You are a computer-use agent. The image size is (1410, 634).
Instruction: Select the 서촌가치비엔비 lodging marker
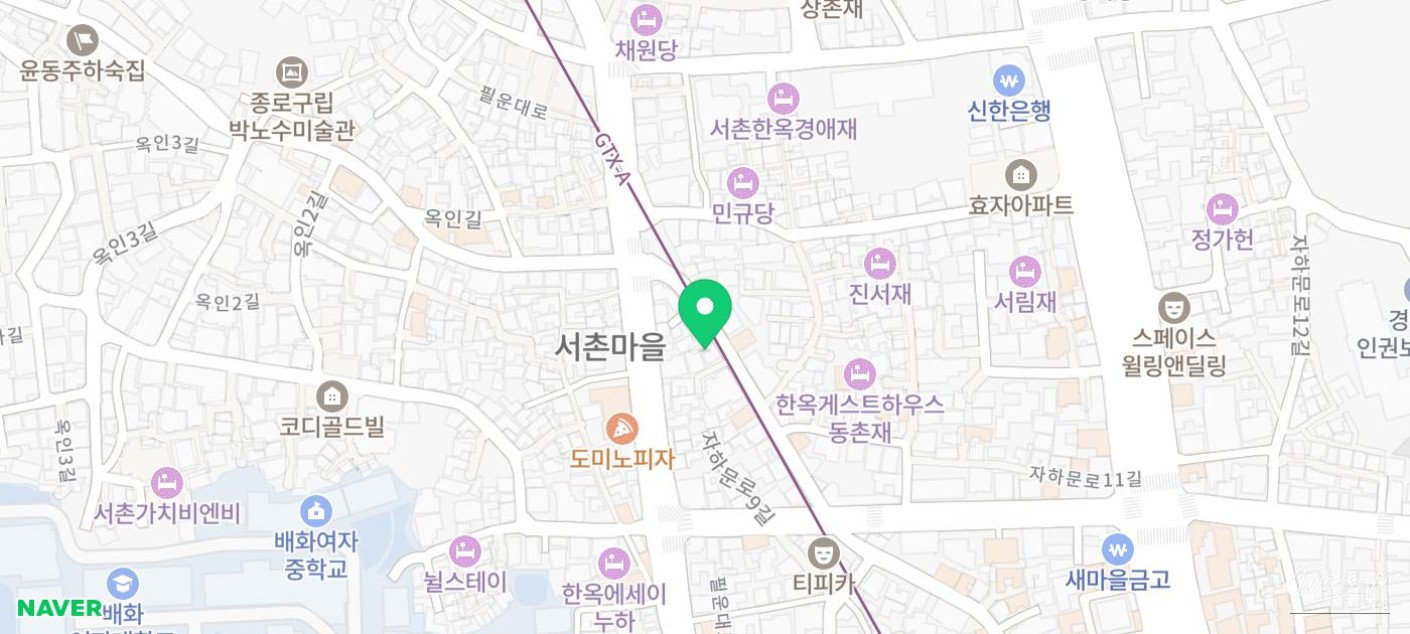click(167, 484)
